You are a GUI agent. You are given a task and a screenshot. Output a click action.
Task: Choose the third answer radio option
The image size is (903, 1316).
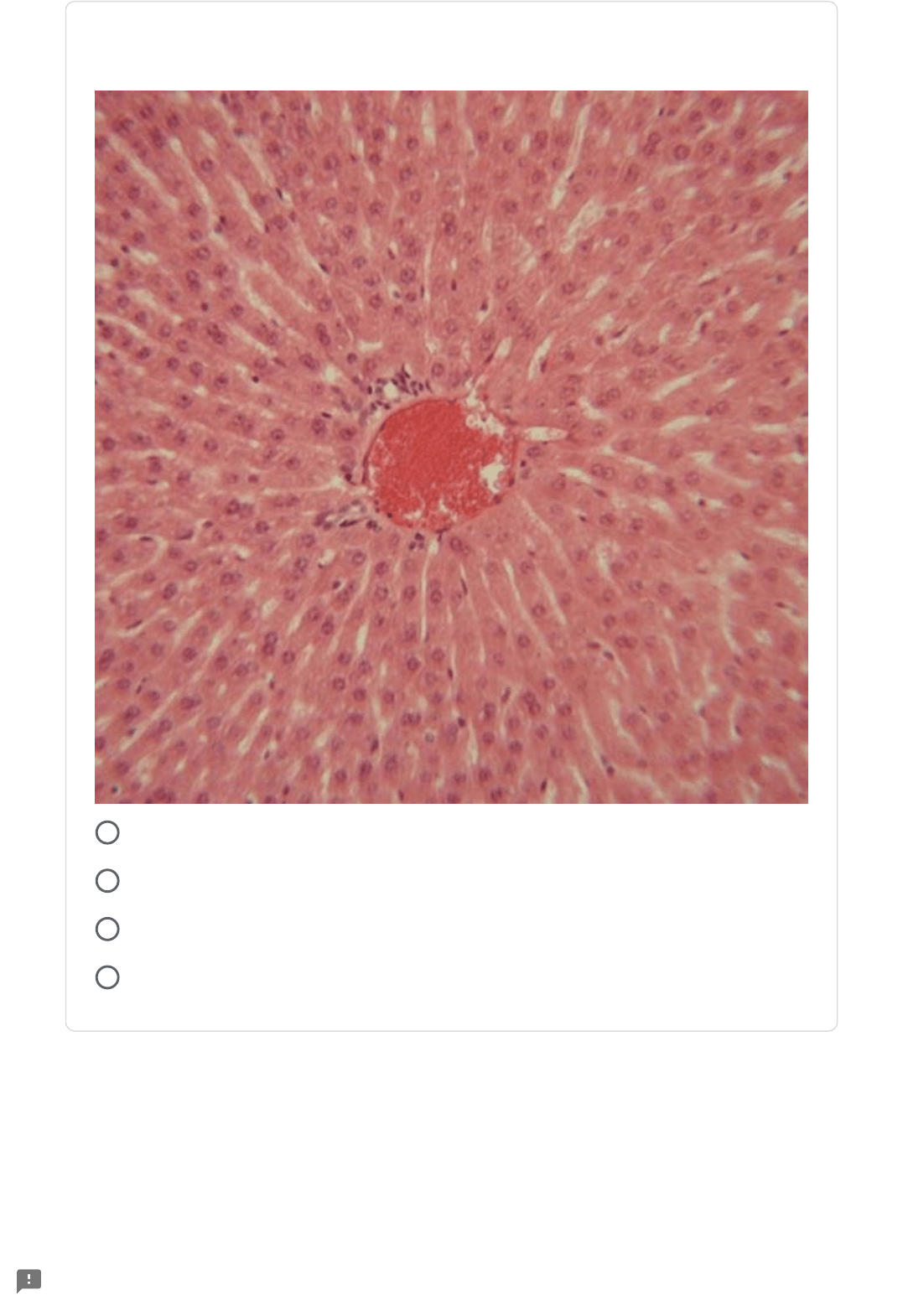pyautogui.click(x=107, y=929)
